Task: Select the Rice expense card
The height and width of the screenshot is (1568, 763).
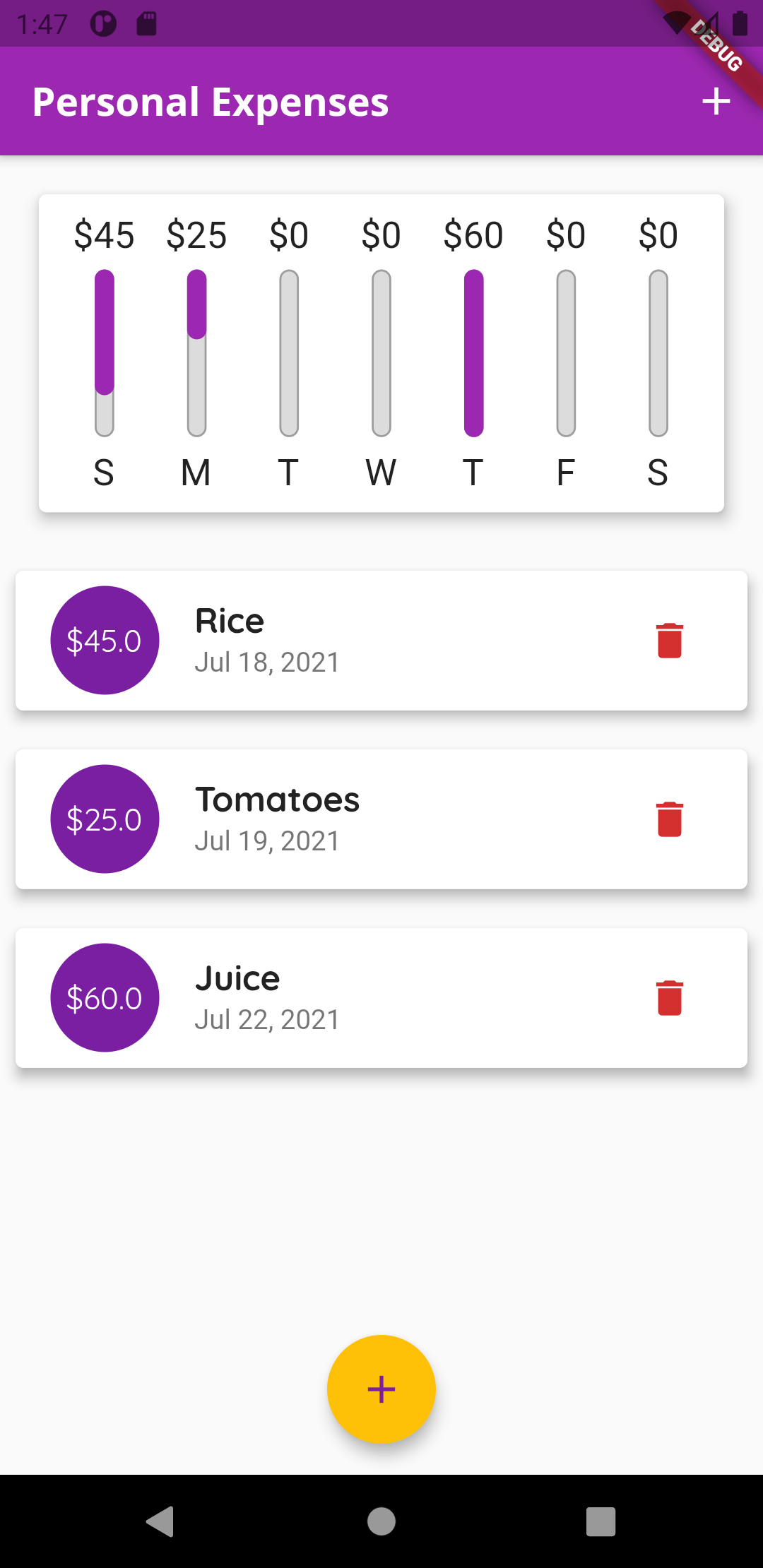Action: pyautogui.click(x=381, y=640)
